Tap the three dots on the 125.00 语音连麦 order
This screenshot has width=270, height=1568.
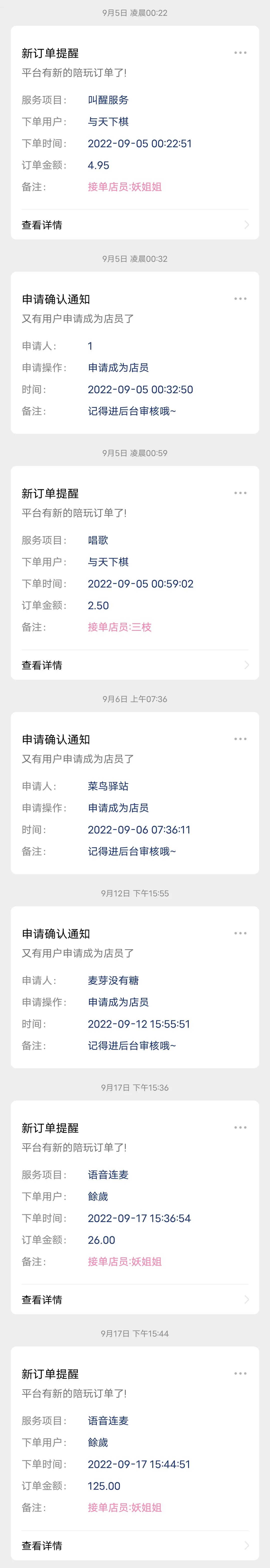(x=241, y=1373)
